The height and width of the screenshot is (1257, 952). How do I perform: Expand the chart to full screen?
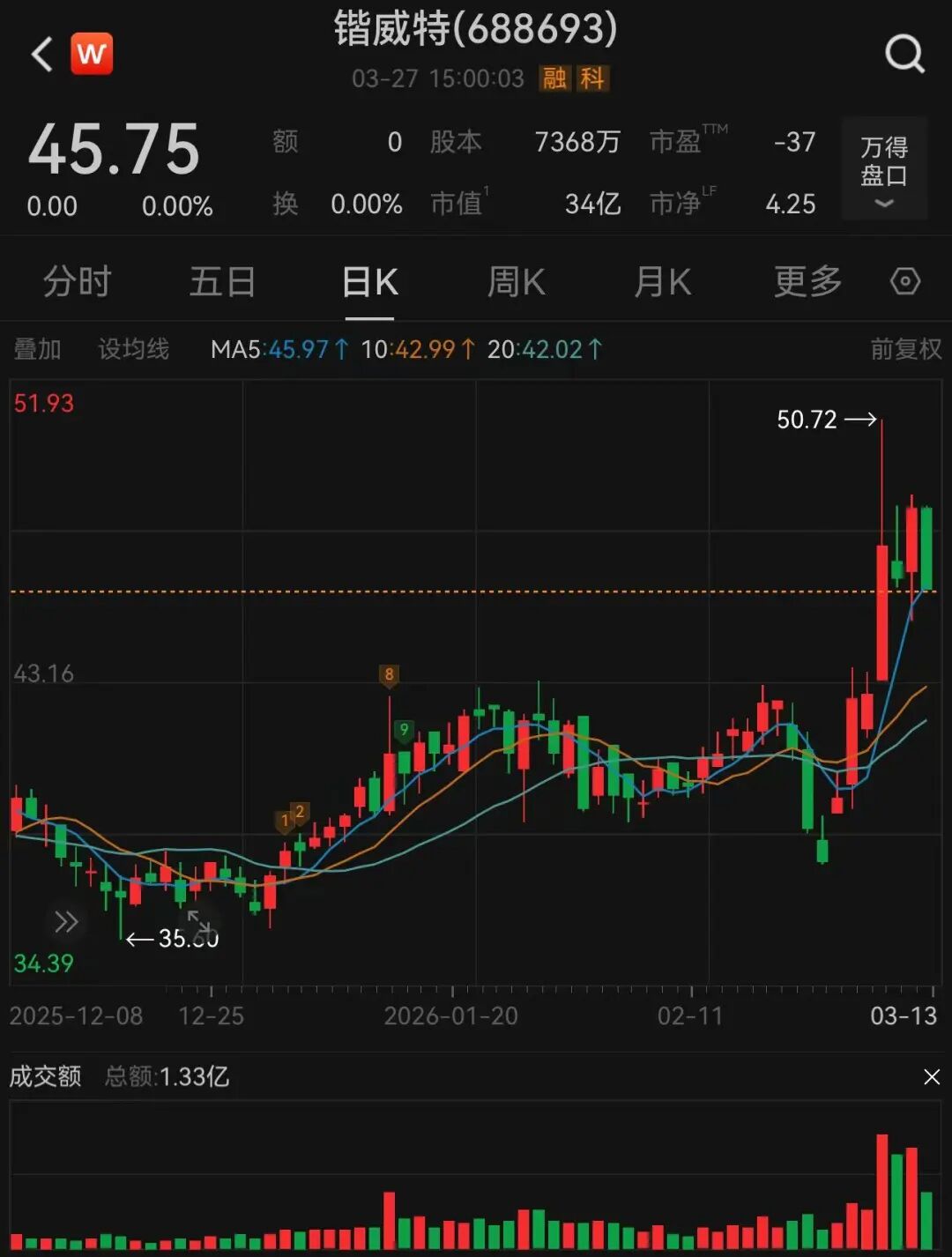click(200, 923)
